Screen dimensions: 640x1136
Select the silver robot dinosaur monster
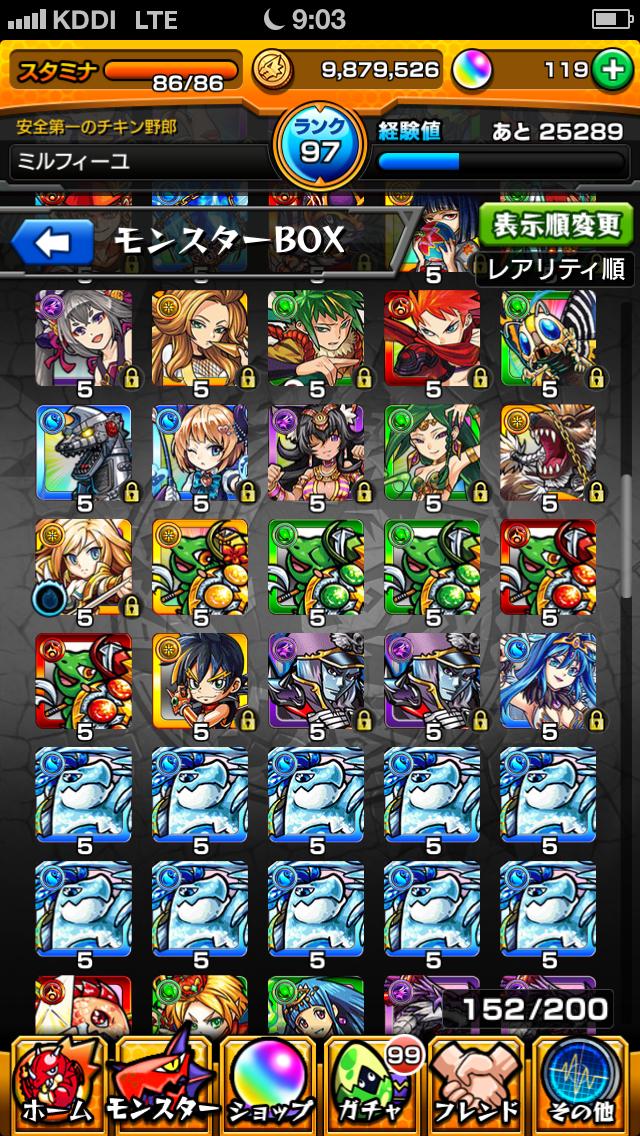click(x=84, y=453)
